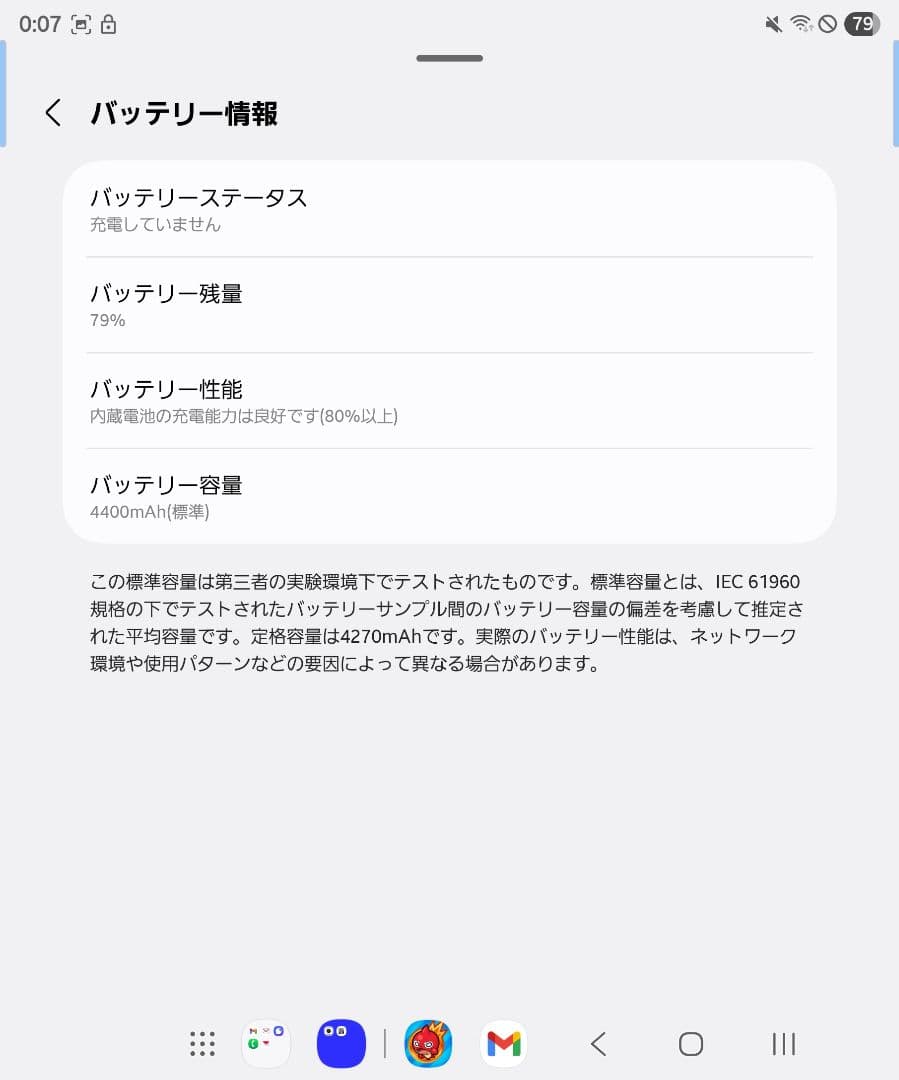Expand the バッテリー性能 row details
This screenshot has height=1080, width=899.
click(x=449, y=401)
